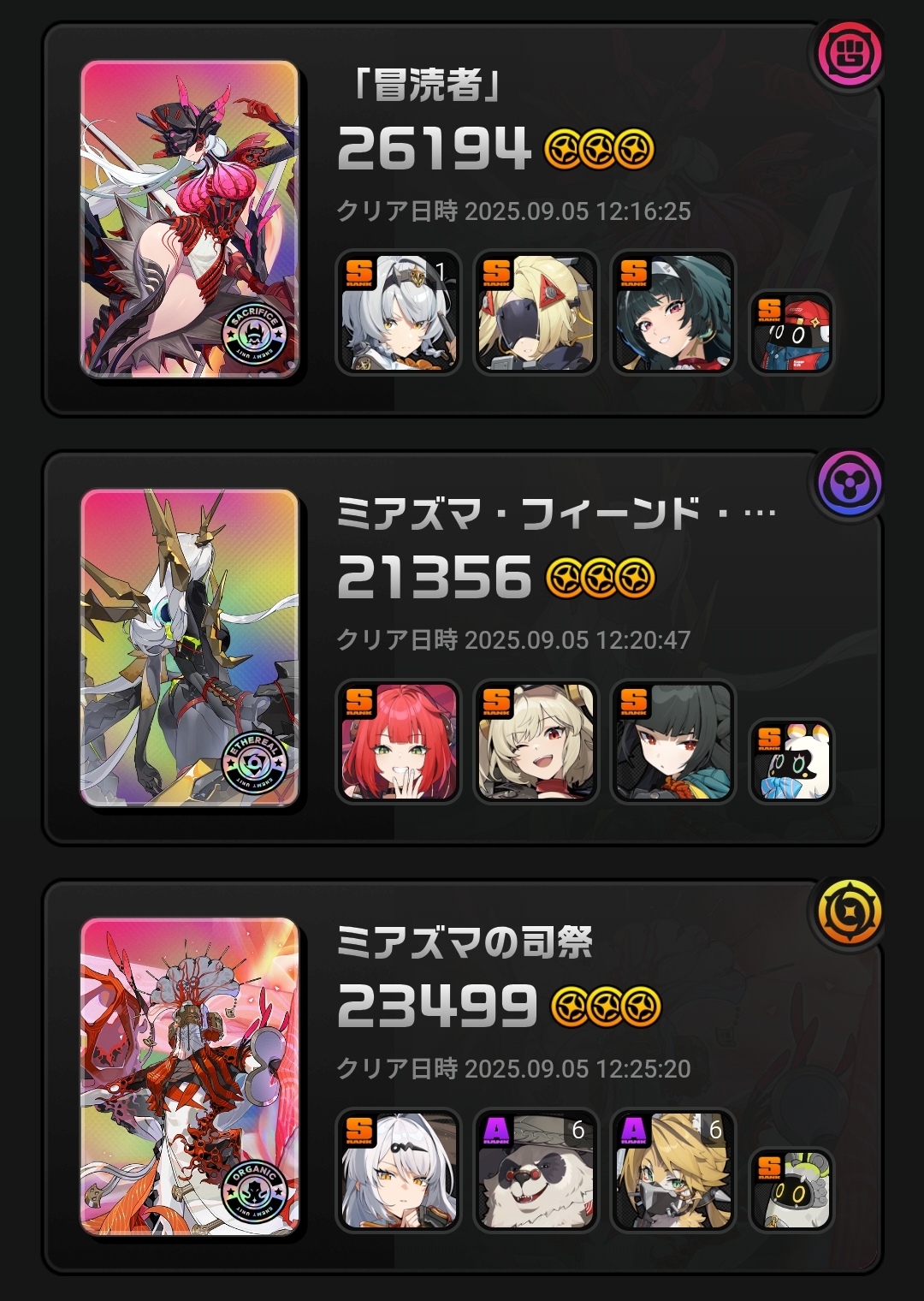Open the ミアズマ・フィーンド record card scoring 21356
The image size is (924, 1301).
pos(462,648)
